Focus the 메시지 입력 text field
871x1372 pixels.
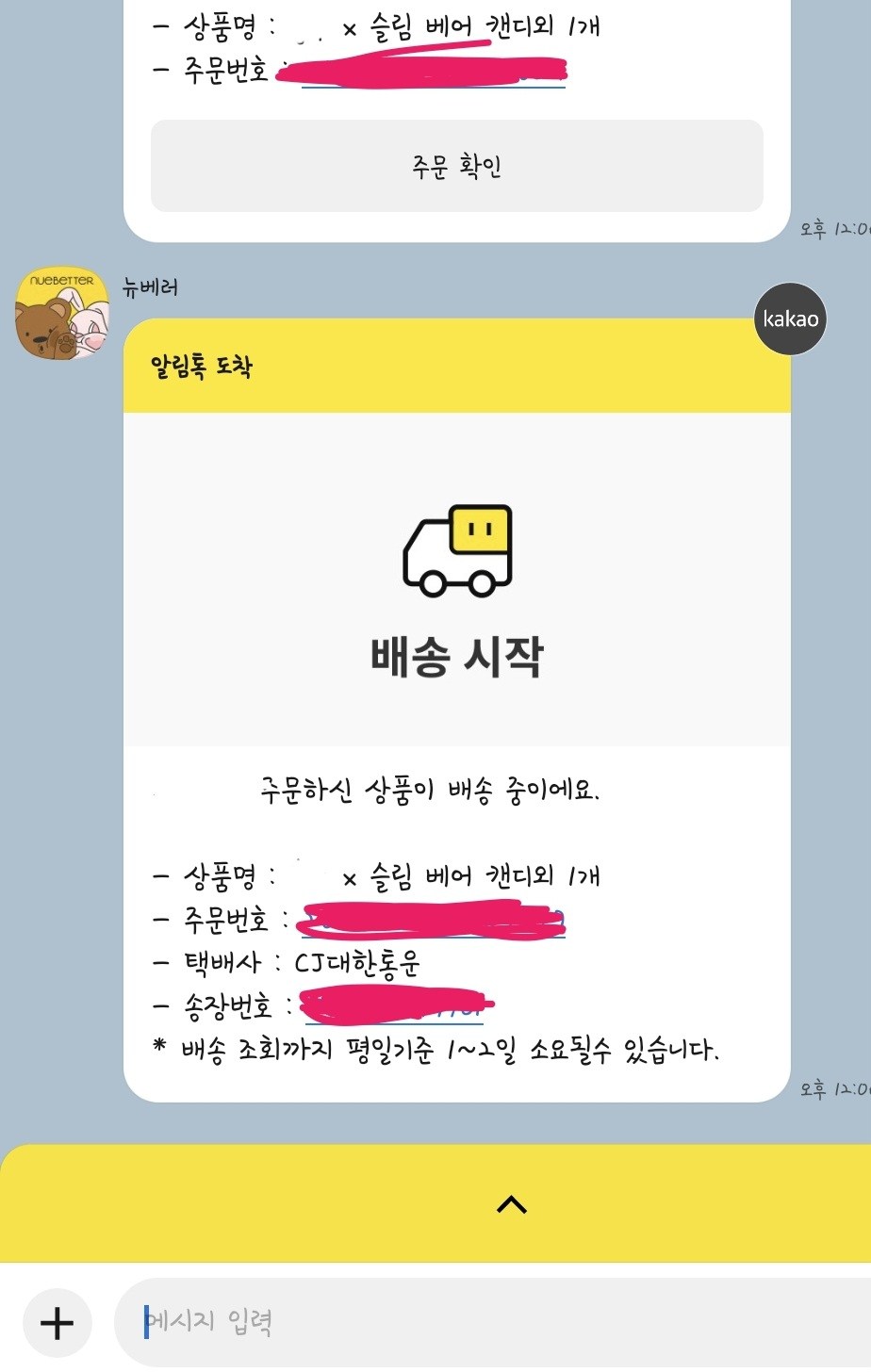[490, 1322]
